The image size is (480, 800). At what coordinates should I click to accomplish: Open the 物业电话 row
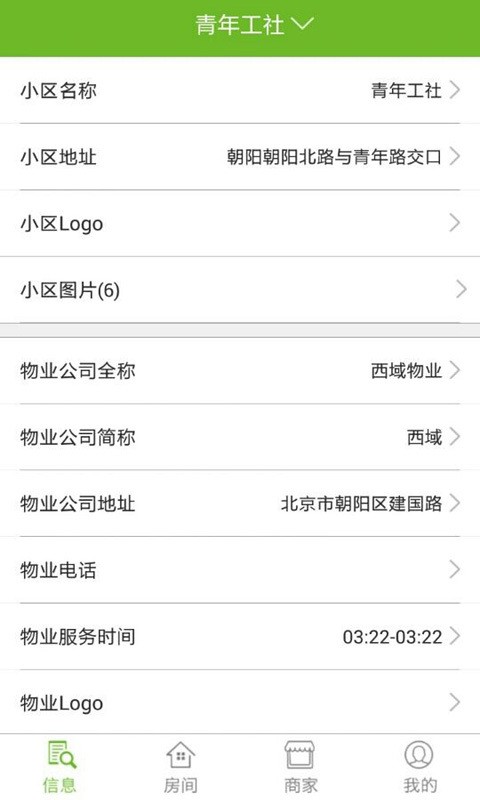coord(240,570)
